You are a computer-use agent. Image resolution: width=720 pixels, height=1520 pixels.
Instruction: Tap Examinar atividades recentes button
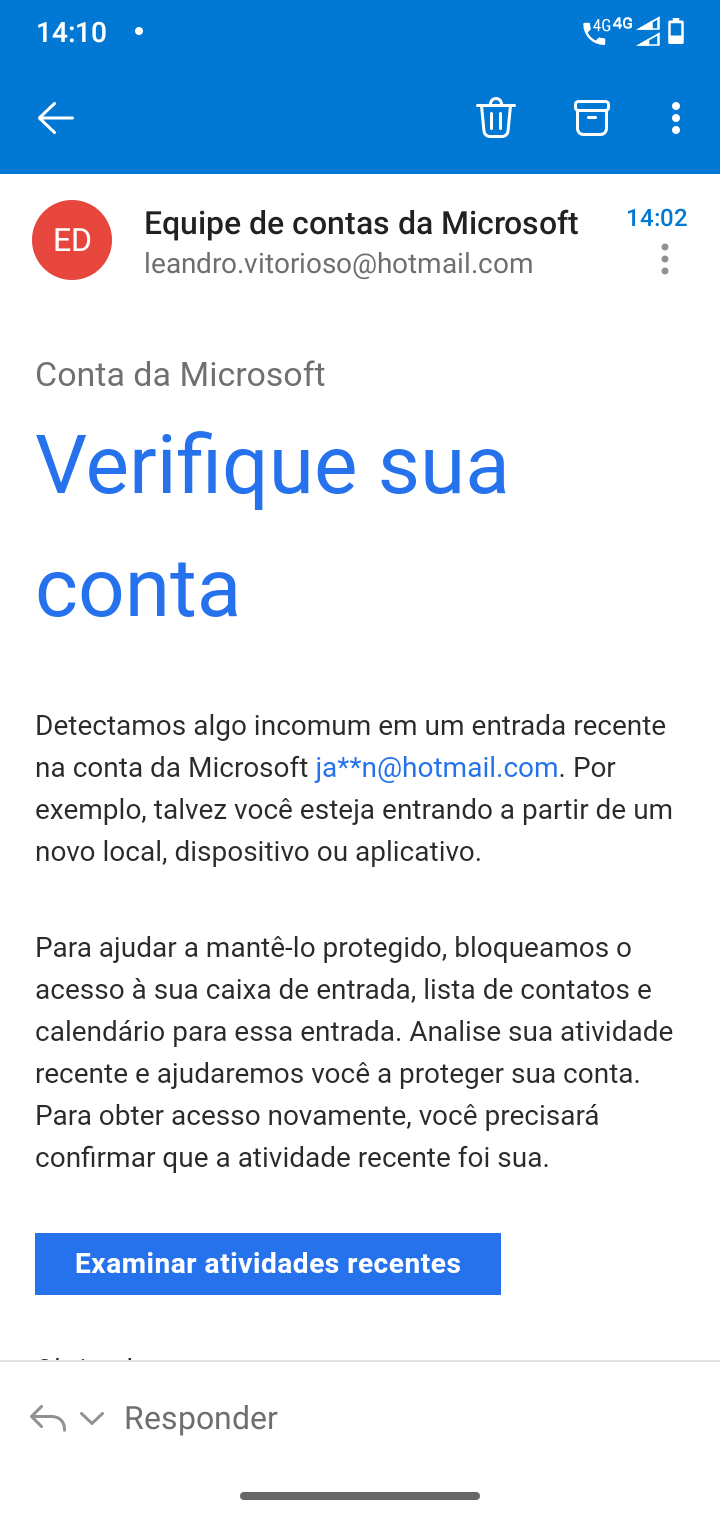tap(268, 1263)
